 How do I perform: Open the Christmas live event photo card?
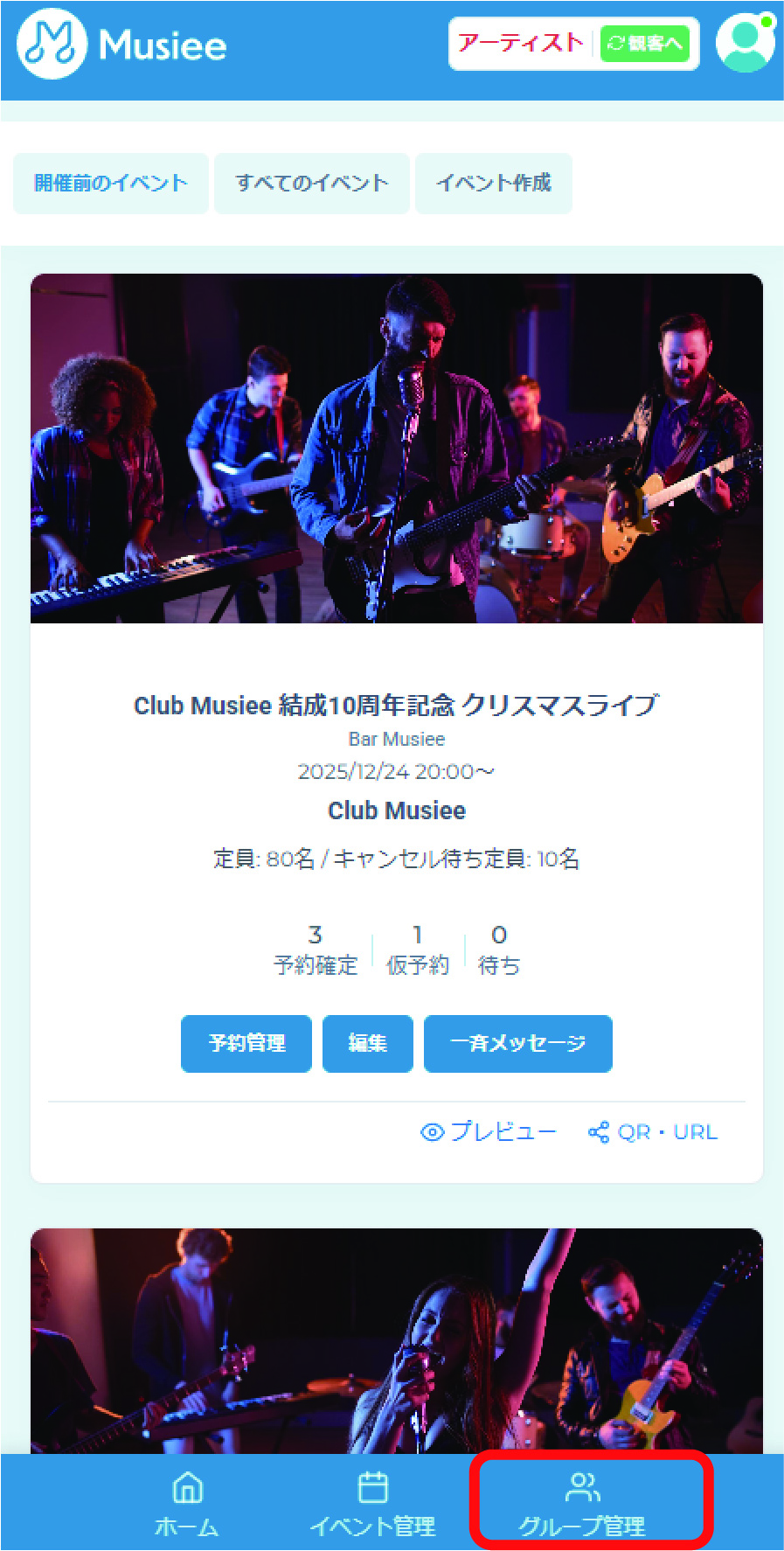397,449
